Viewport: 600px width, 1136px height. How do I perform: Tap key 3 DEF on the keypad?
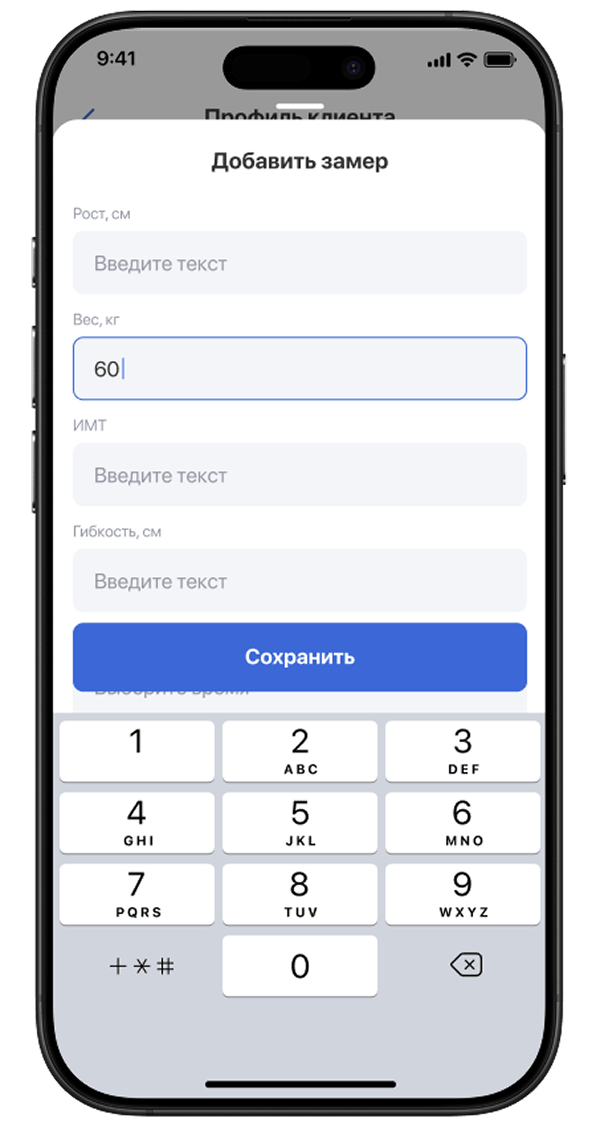pos(462,751)
